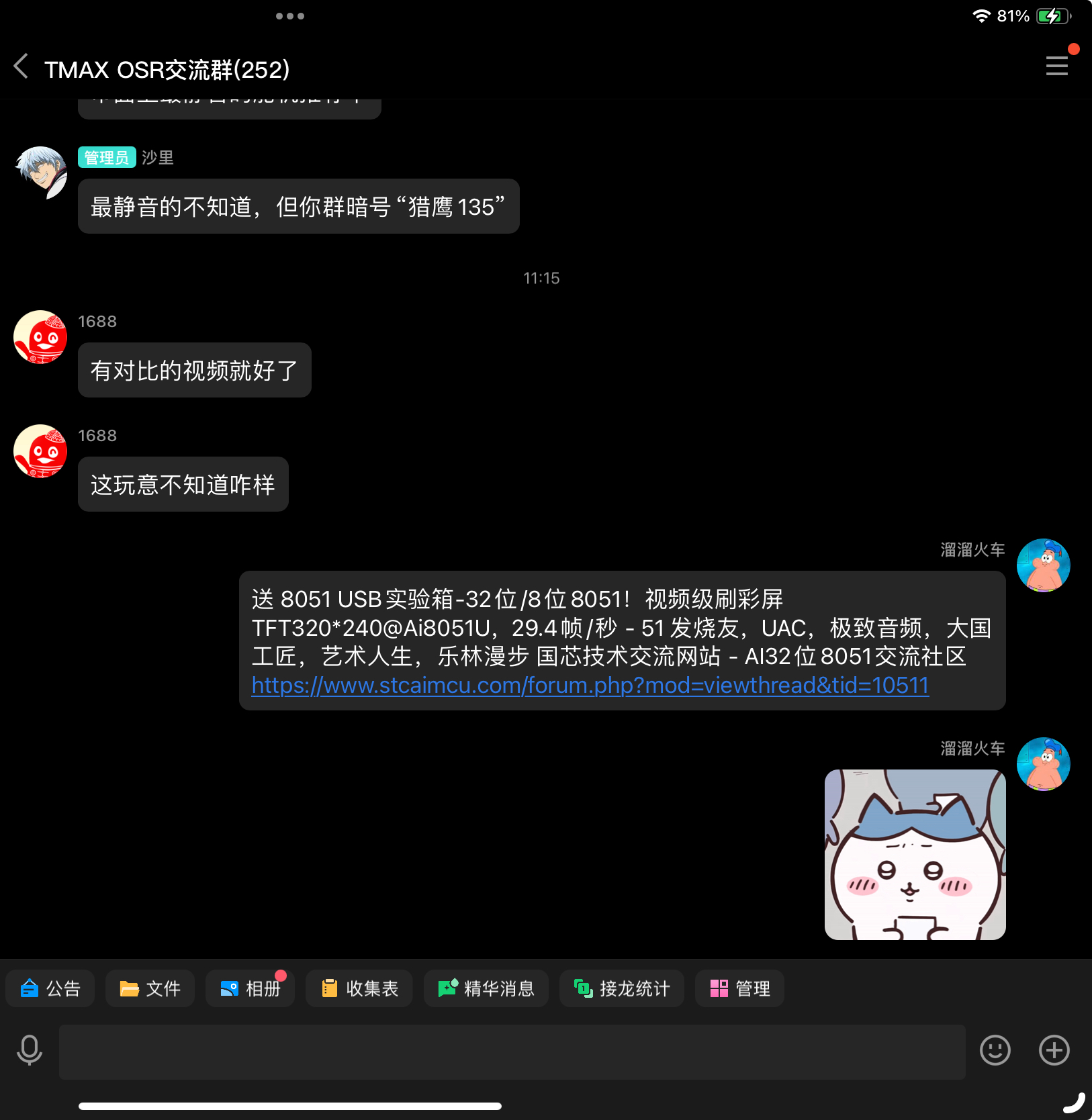View the cat sticker image from 溜溜火车
The image size is (1092, 1120).
[915, 854]
